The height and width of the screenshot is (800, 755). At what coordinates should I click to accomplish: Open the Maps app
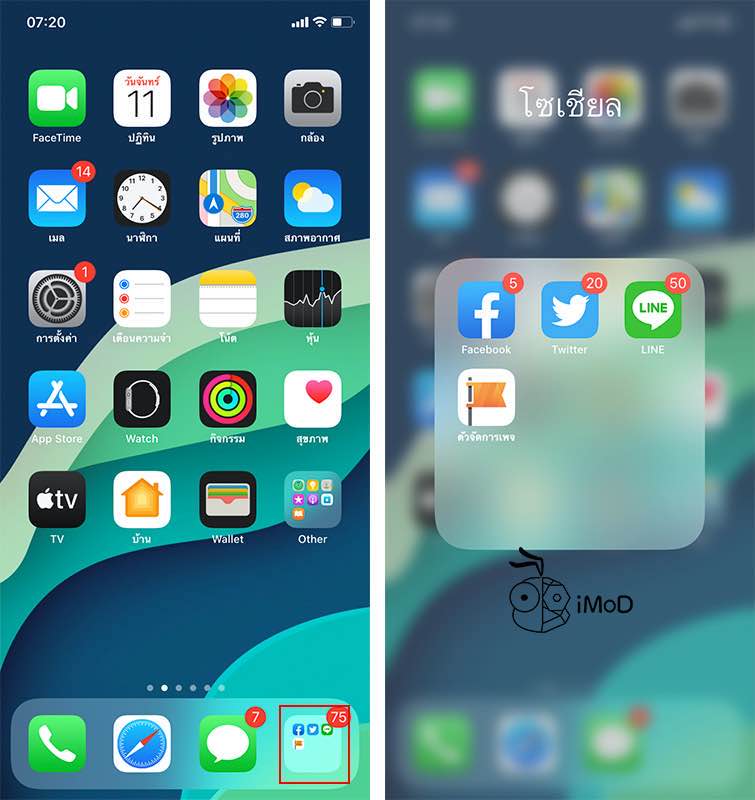(x=227, y=198)
